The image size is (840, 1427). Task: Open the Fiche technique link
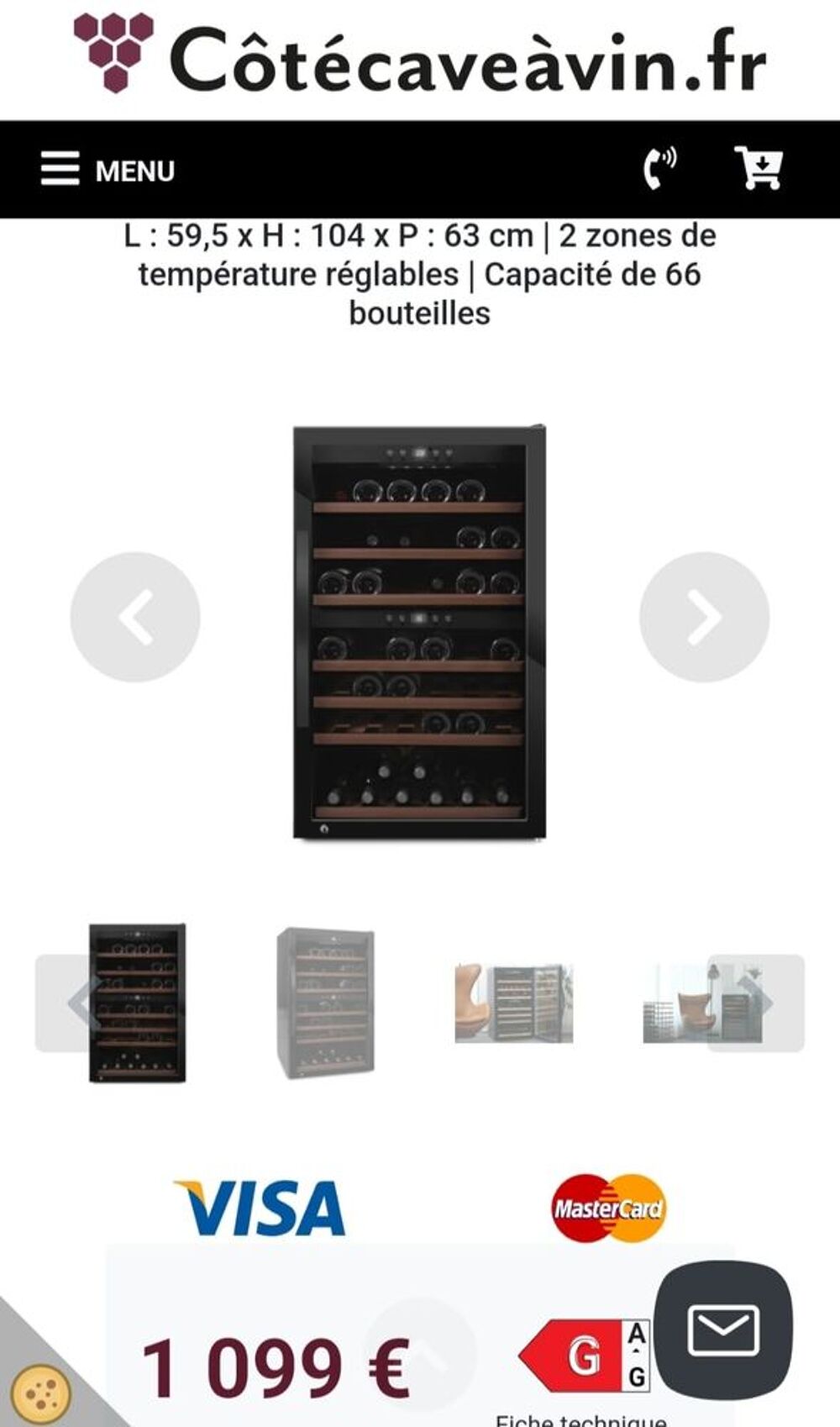point(581,1419)
